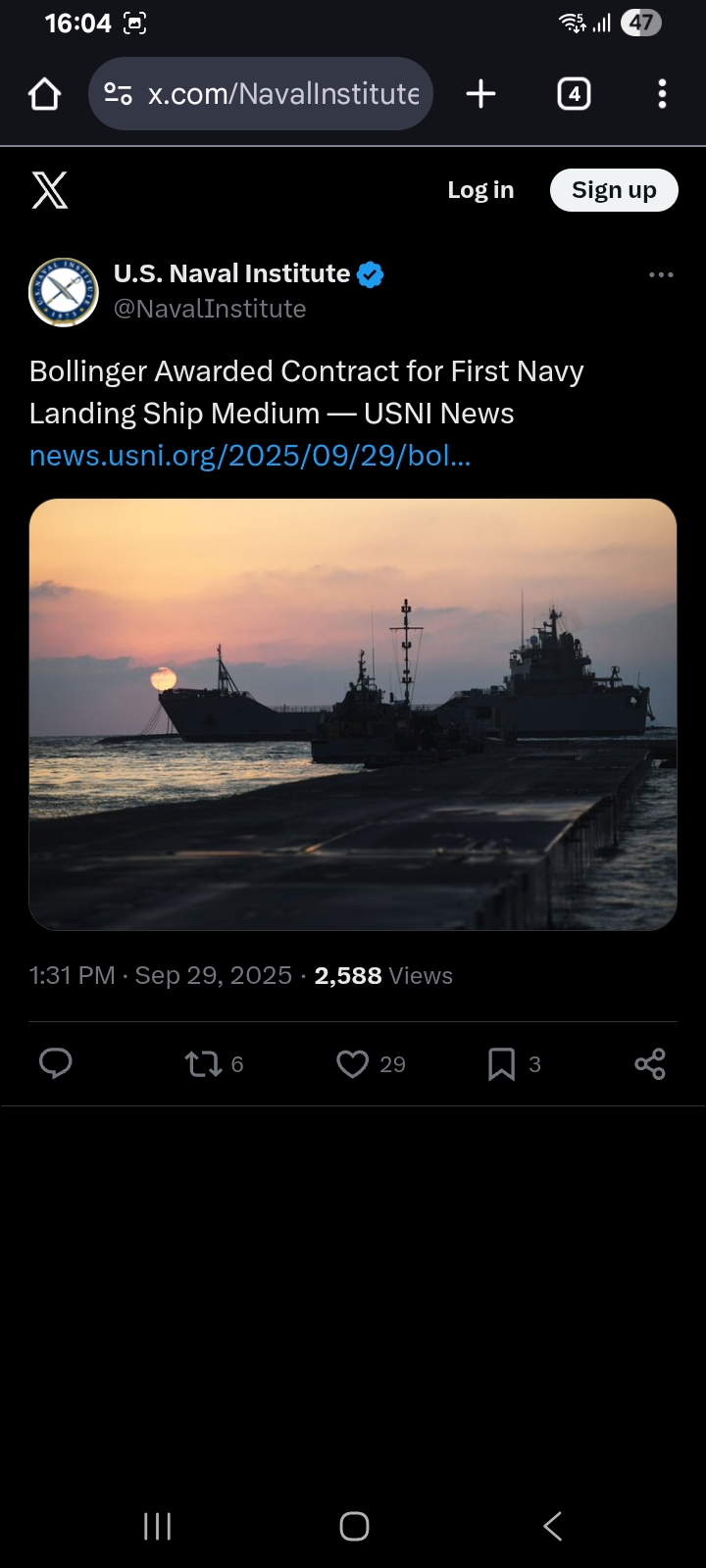Open the tab switcher showing 4 tabs

[x=574, y=94]
